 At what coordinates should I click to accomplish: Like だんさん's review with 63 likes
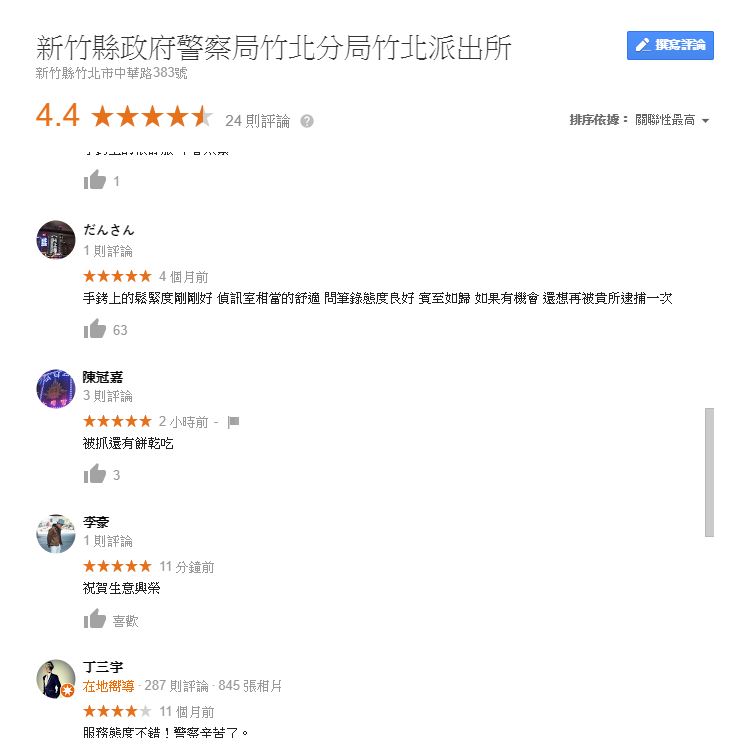pos(95,329)
